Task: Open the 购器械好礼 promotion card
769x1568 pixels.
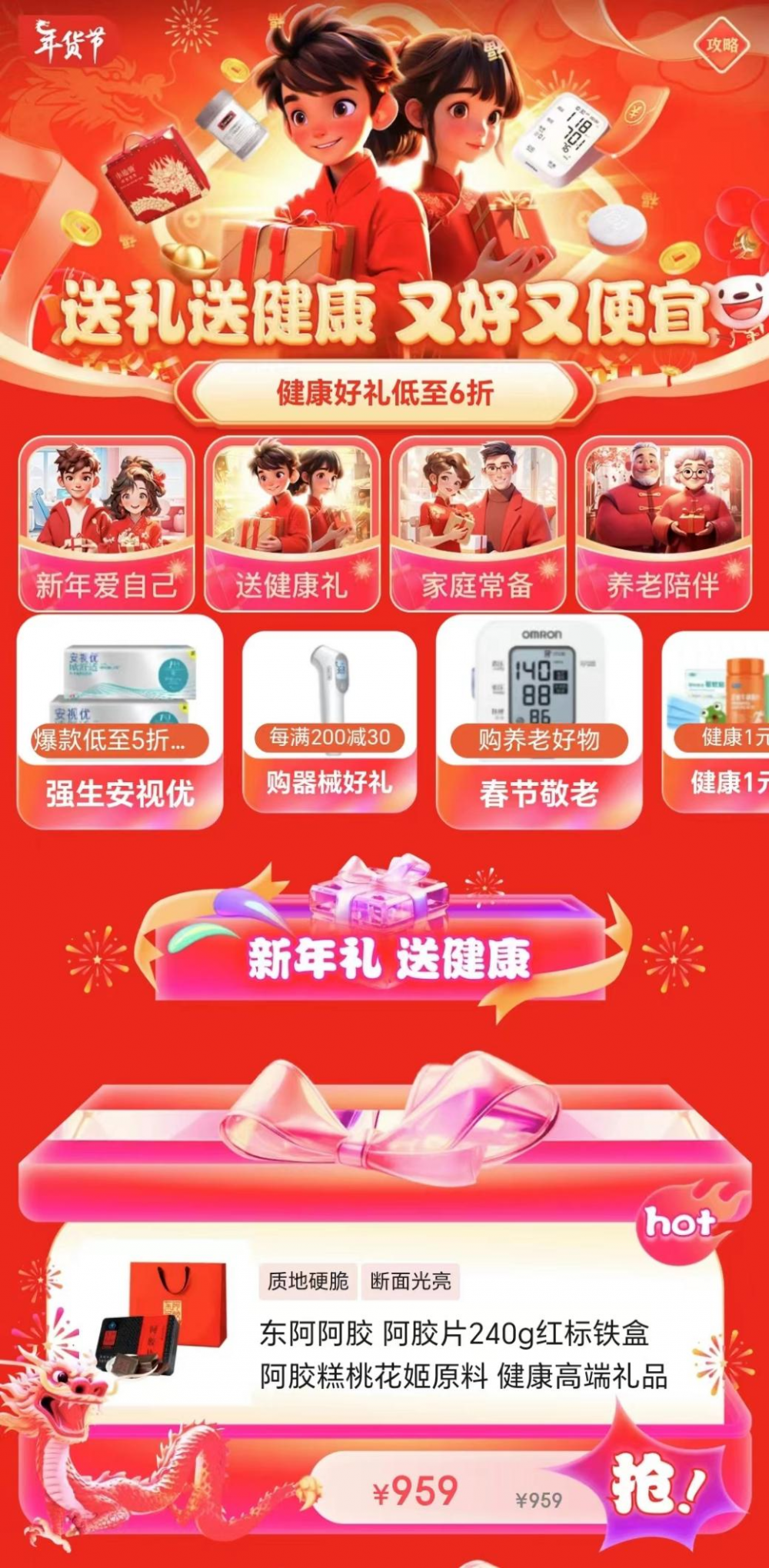Action: click(329, 721)
